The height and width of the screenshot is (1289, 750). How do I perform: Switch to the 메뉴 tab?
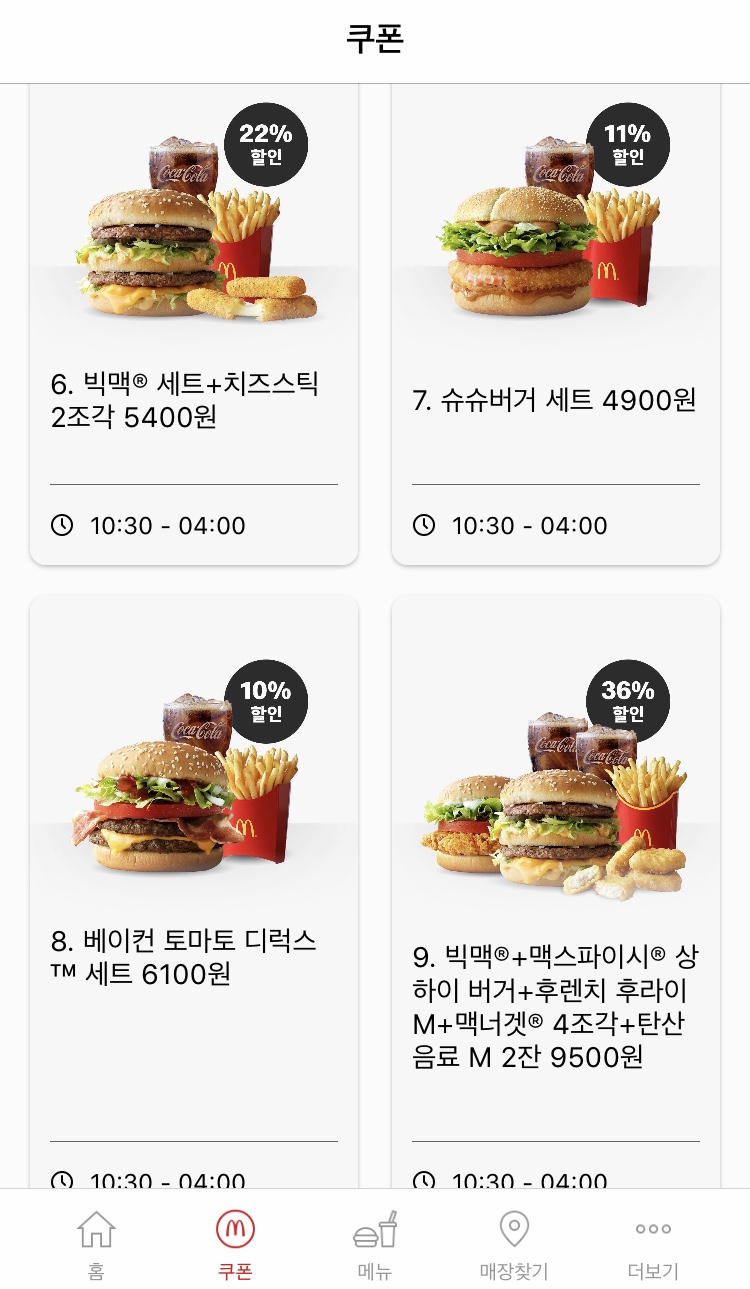[375, 1245]
